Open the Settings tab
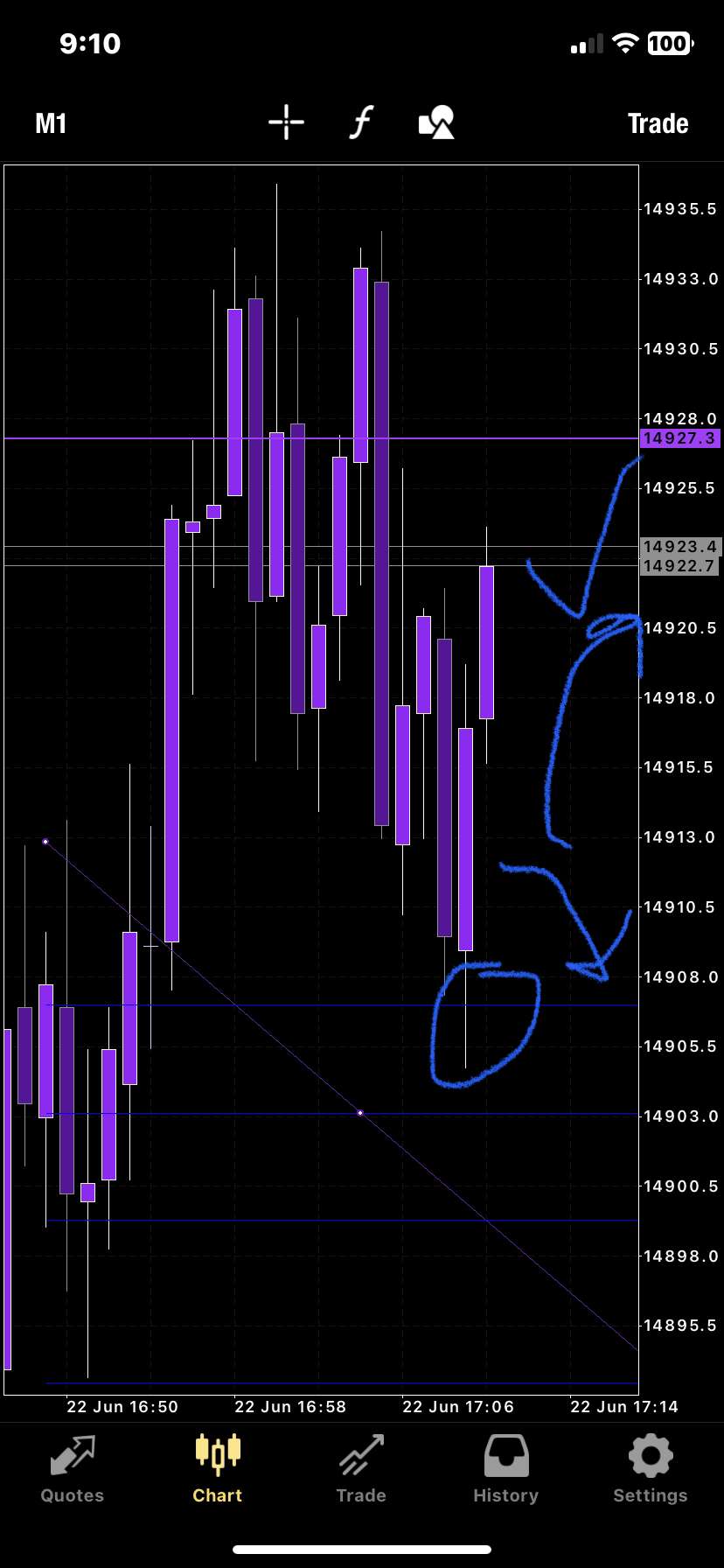Image resolution: width=724 pixels, height=1568 pixels. pyautogui.click(x=650, y=1469)
